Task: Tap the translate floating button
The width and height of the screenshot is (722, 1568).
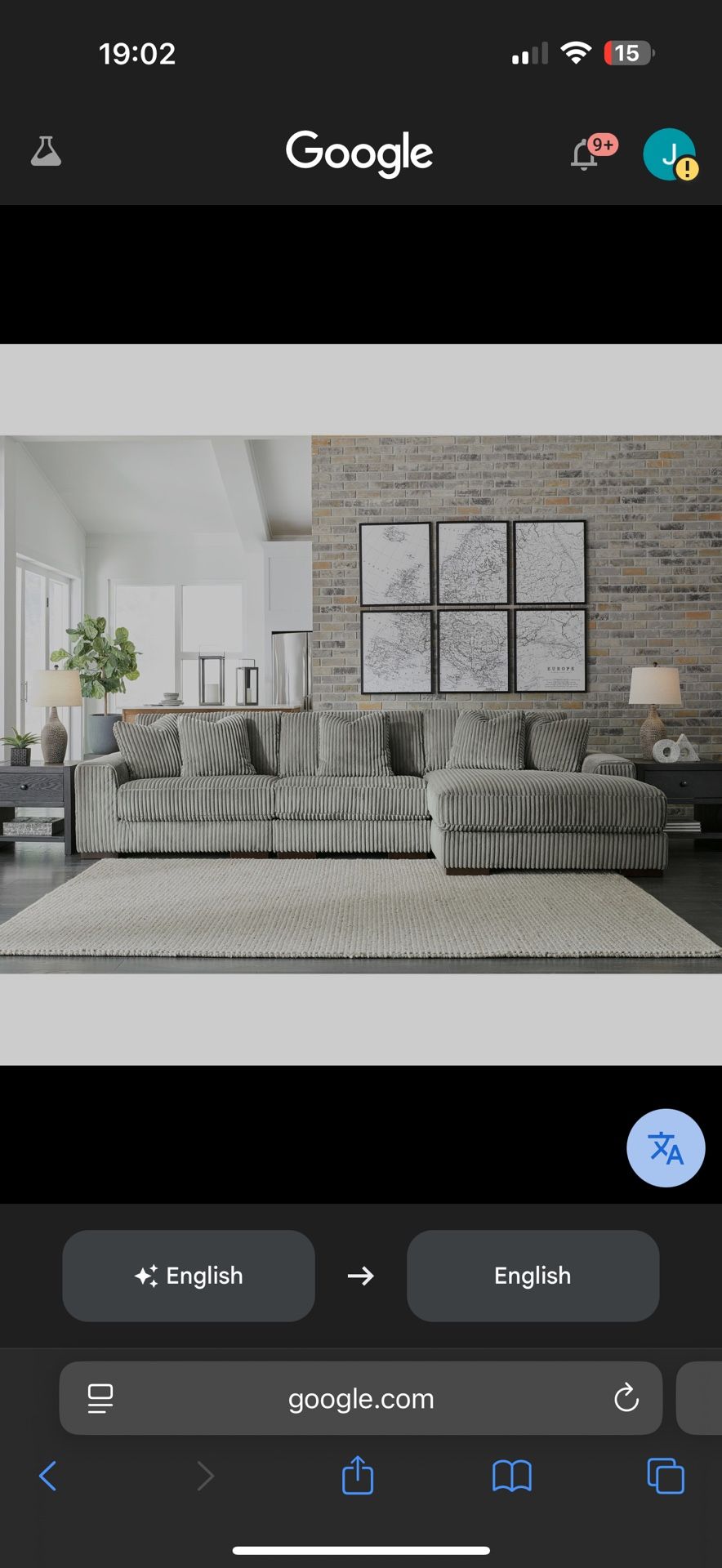Action: click(666, 1147)
